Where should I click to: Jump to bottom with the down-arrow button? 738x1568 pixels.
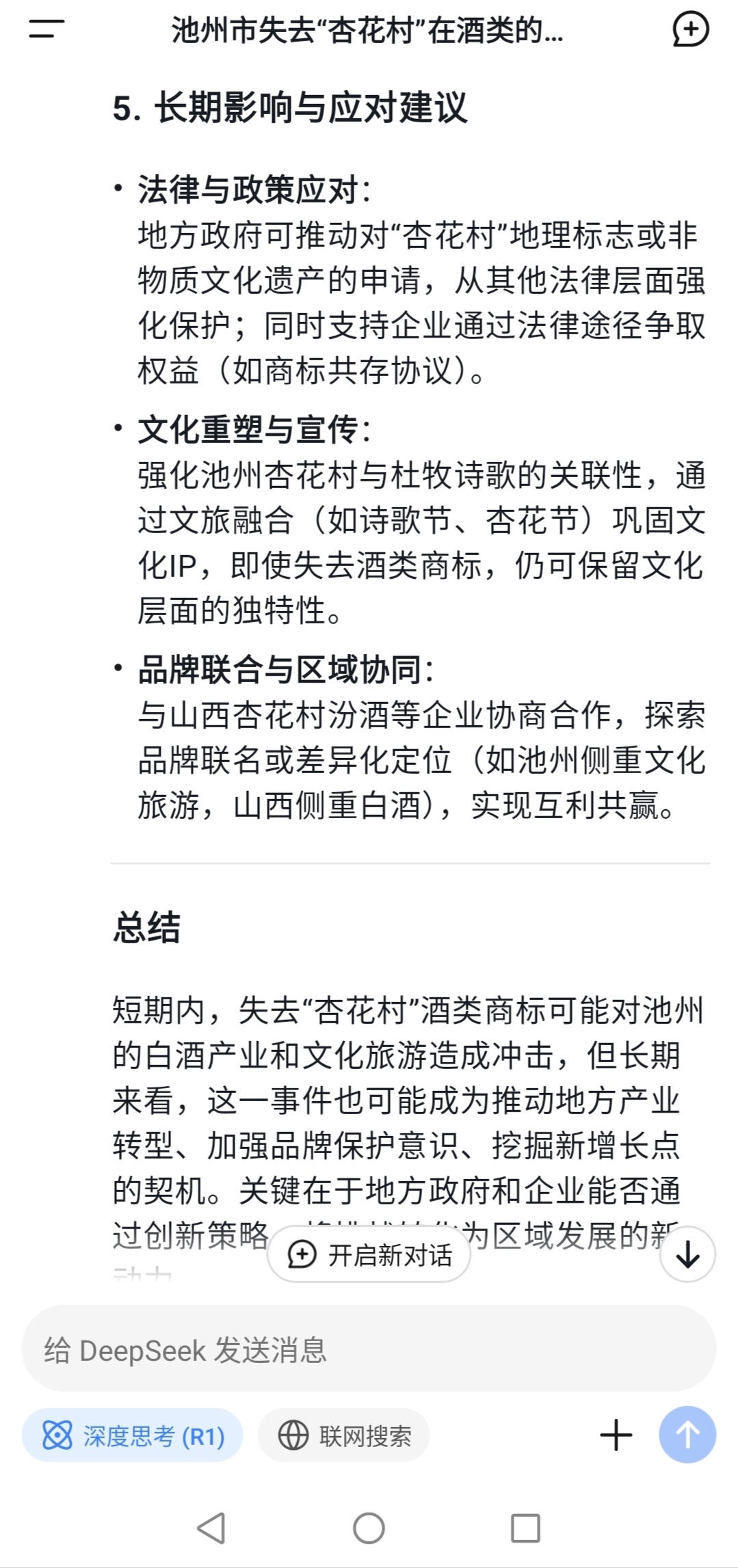click(x=687, y=1255)
